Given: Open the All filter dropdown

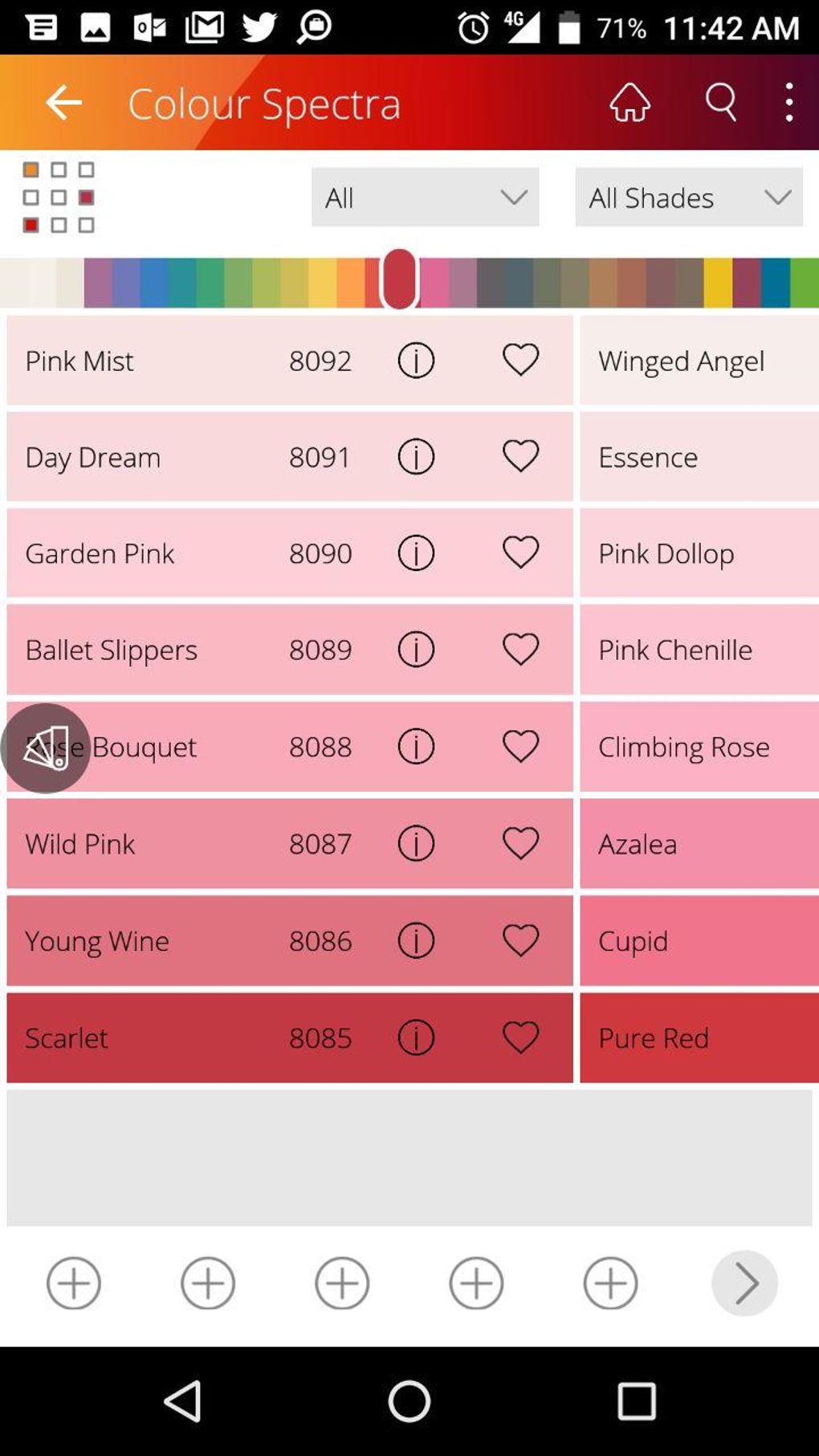Looking at the screenshot, I should 425,198.
